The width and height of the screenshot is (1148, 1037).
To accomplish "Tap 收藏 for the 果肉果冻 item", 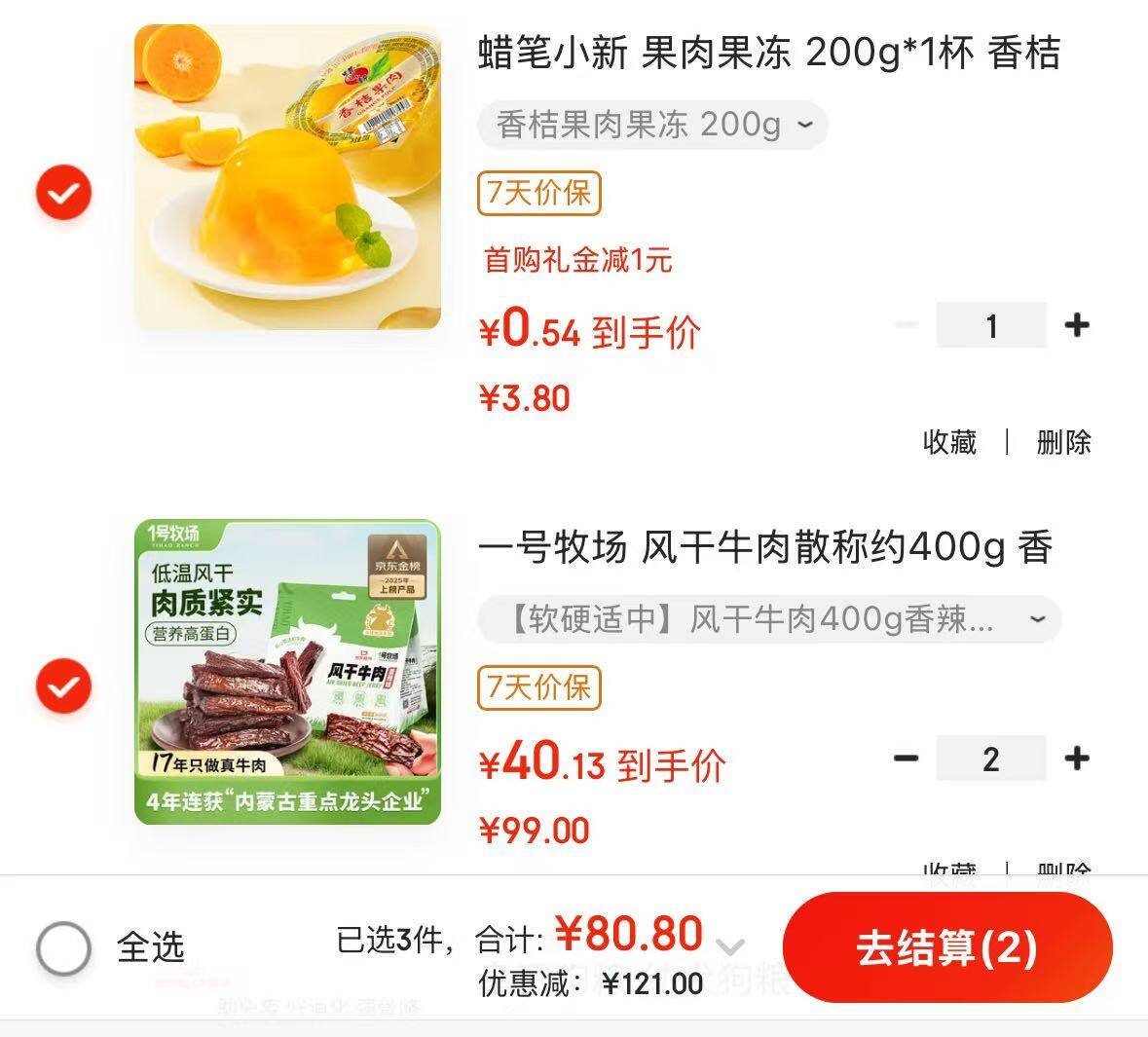I will (949, 442).
